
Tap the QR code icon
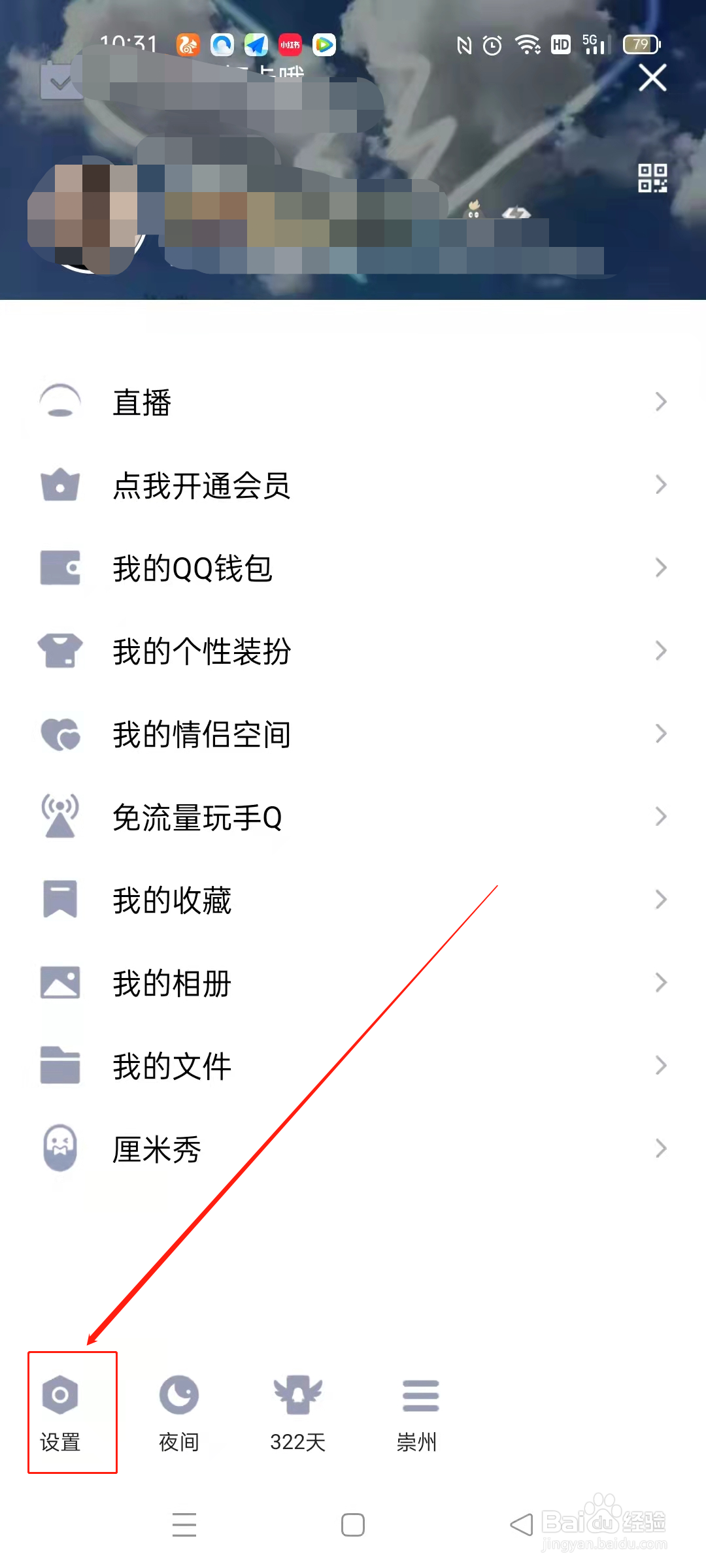[652, 178]
